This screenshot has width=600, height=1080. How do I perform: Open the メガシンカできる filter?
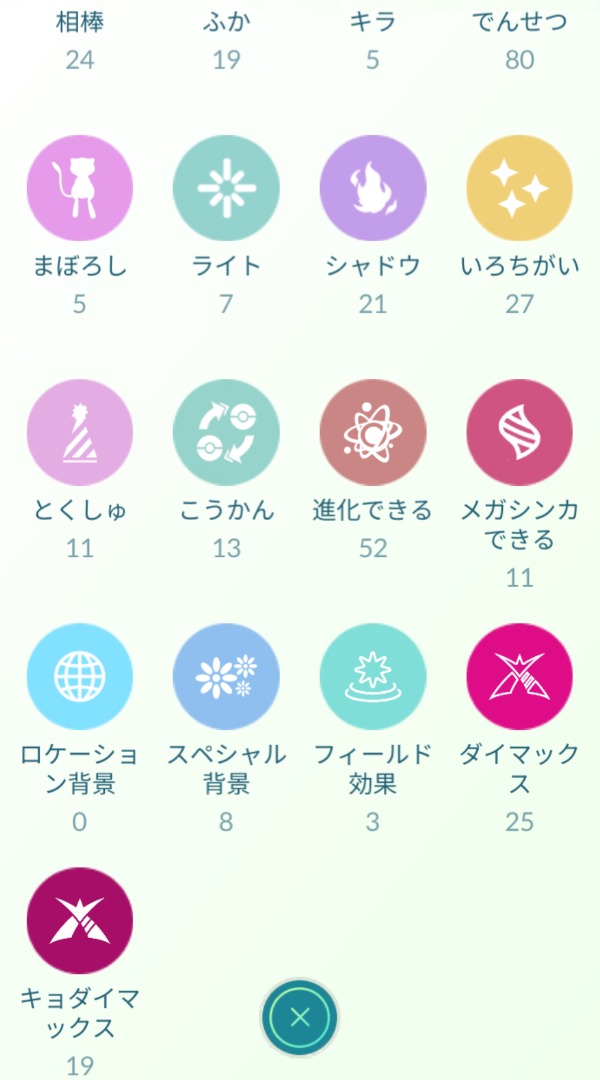click(x=519, y=433)
